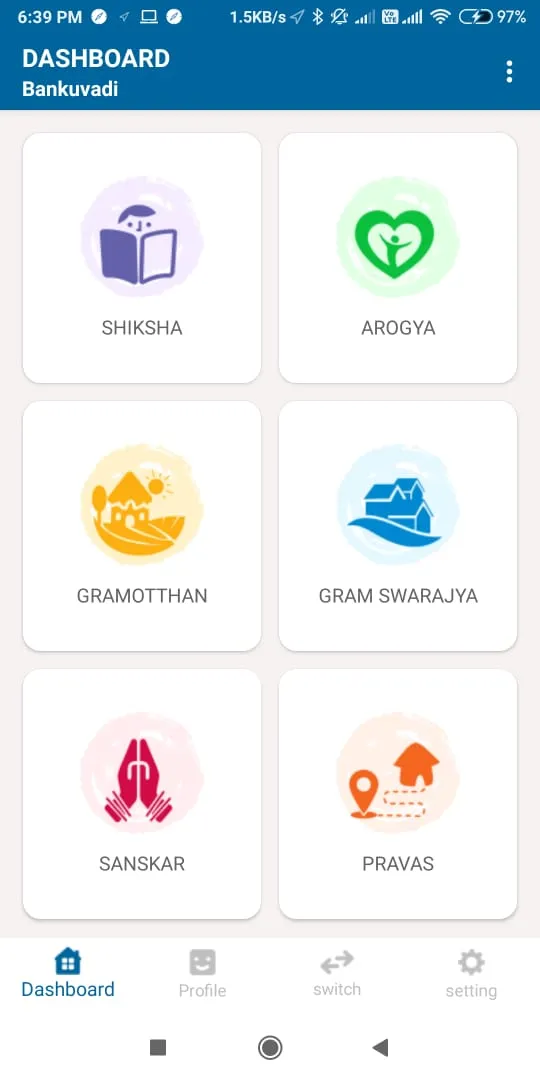Tap the SANSKAR card
This screenshot has height=1080, width=540.
[x=142, y=793]
